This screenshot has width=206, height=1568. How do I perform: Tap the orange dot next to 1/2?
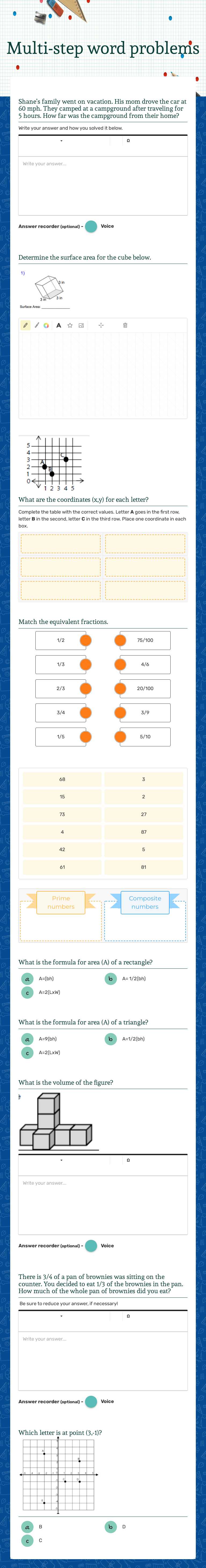pos(86,640)
